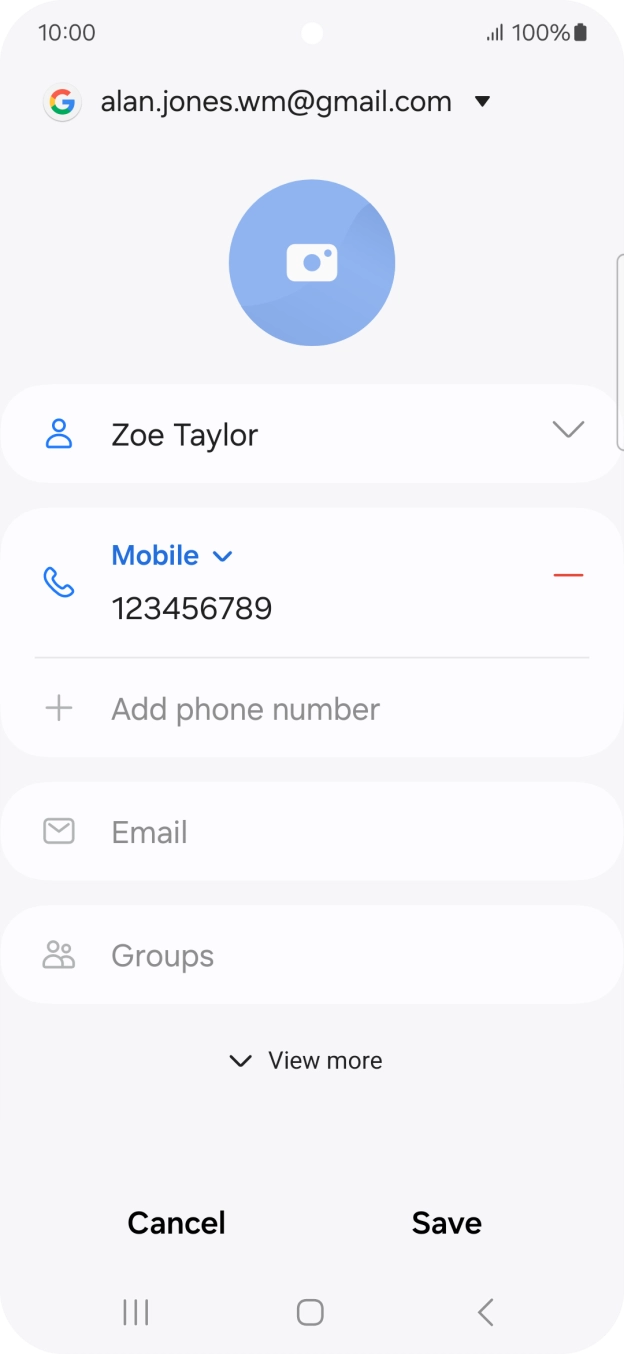This screenshot has width=624, height=1354.
Task: Expand the name fields chevron
Action: (568, 431)
